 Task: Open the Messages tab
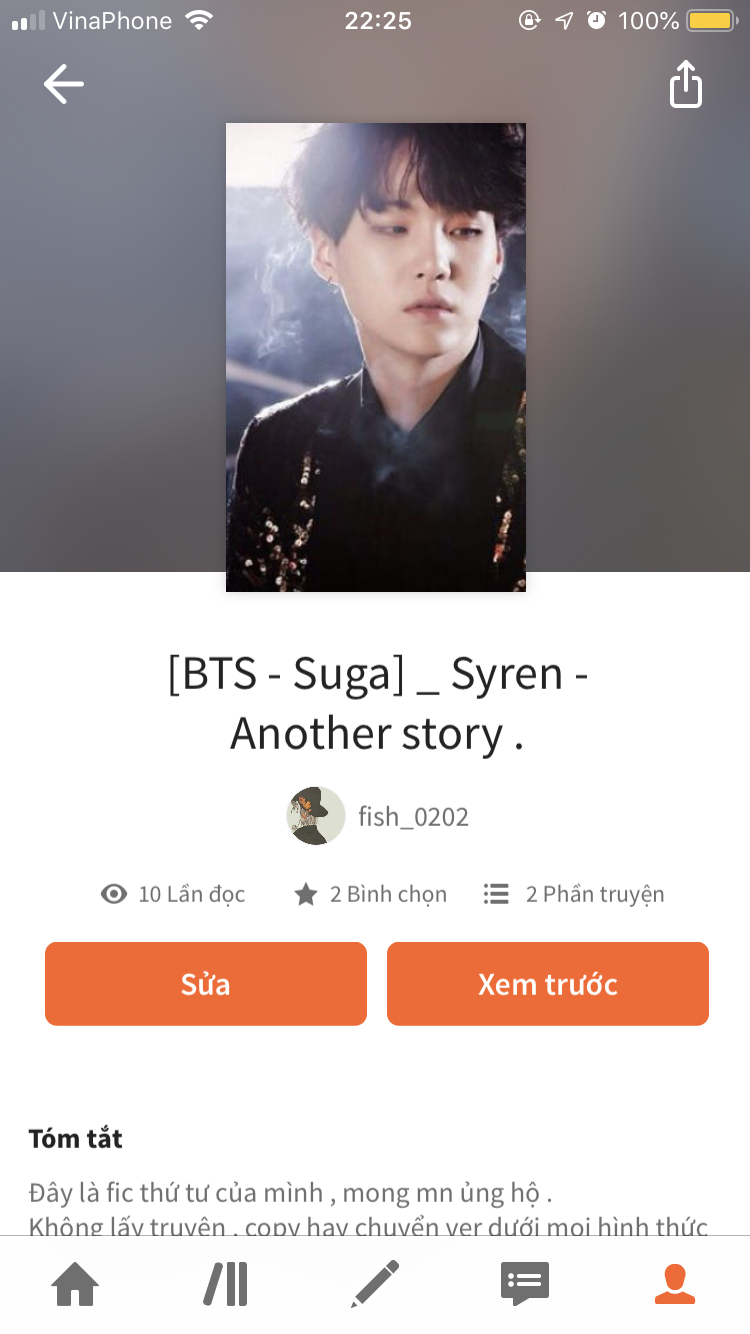tap(525, 1284)
